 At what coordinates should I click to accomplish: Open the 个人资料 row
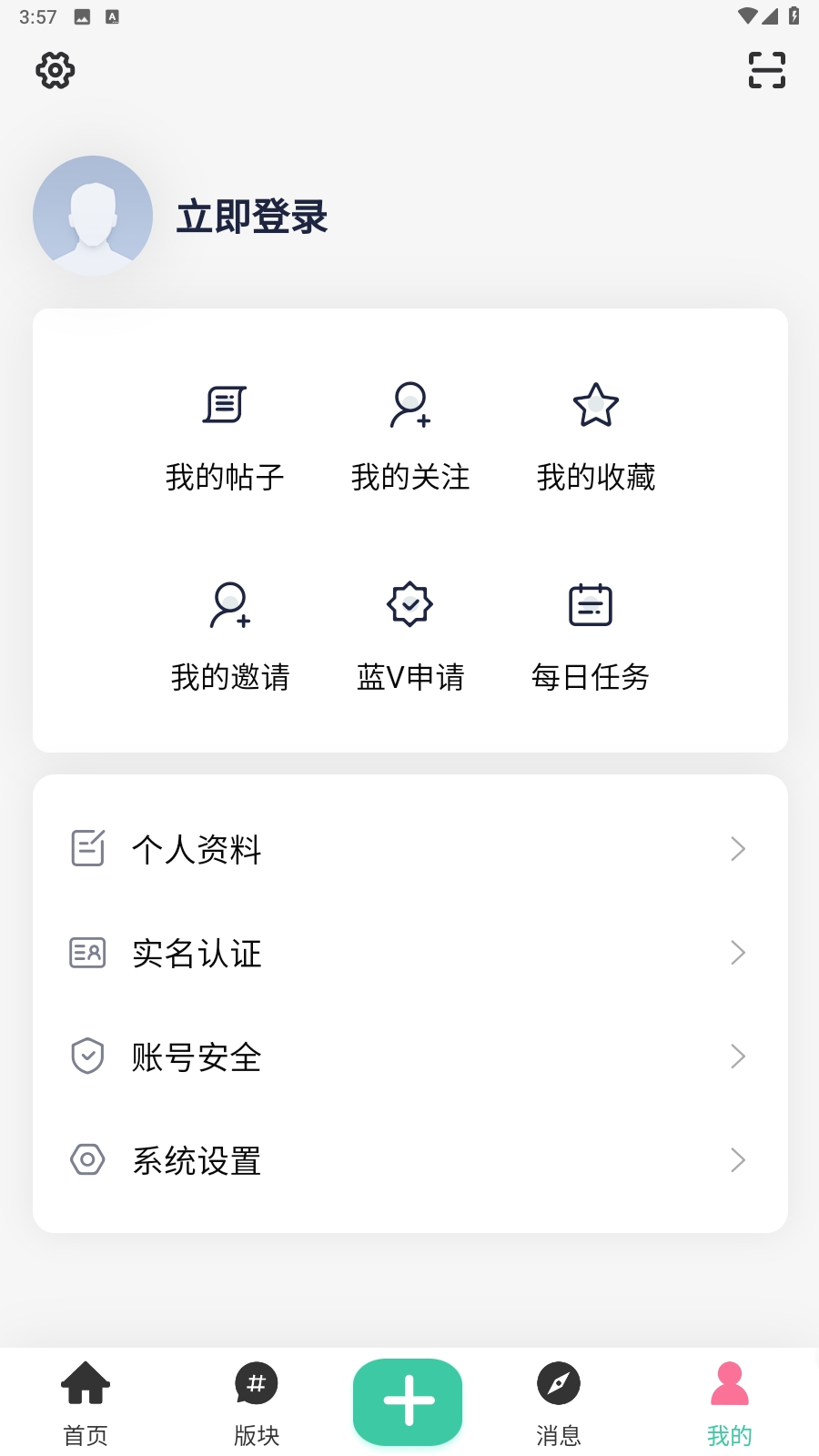coord(409,849)
